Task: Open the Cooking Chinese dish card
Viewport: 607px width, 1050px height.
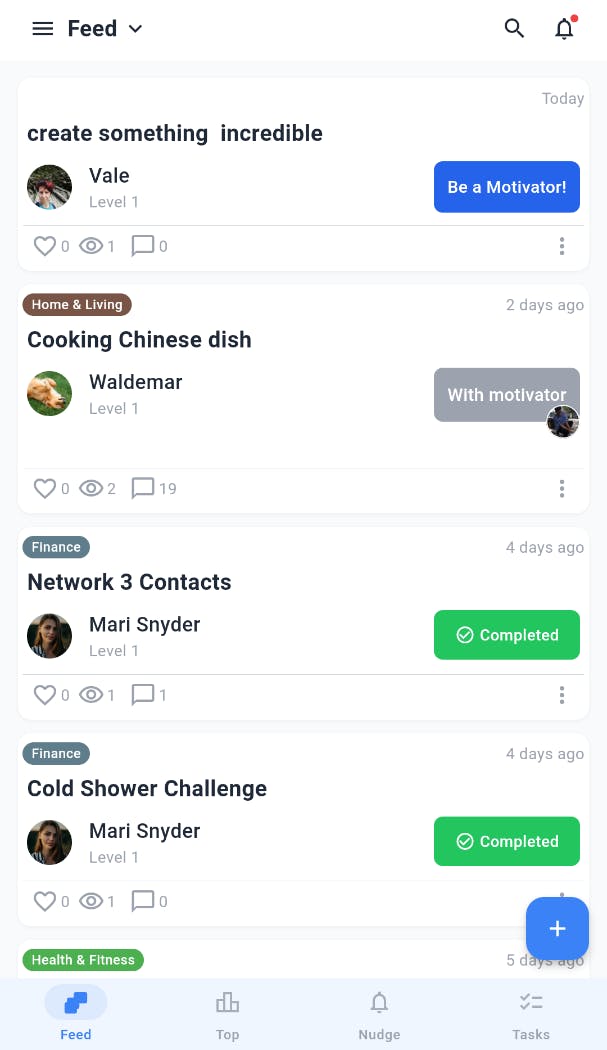Action: (139, 340)
